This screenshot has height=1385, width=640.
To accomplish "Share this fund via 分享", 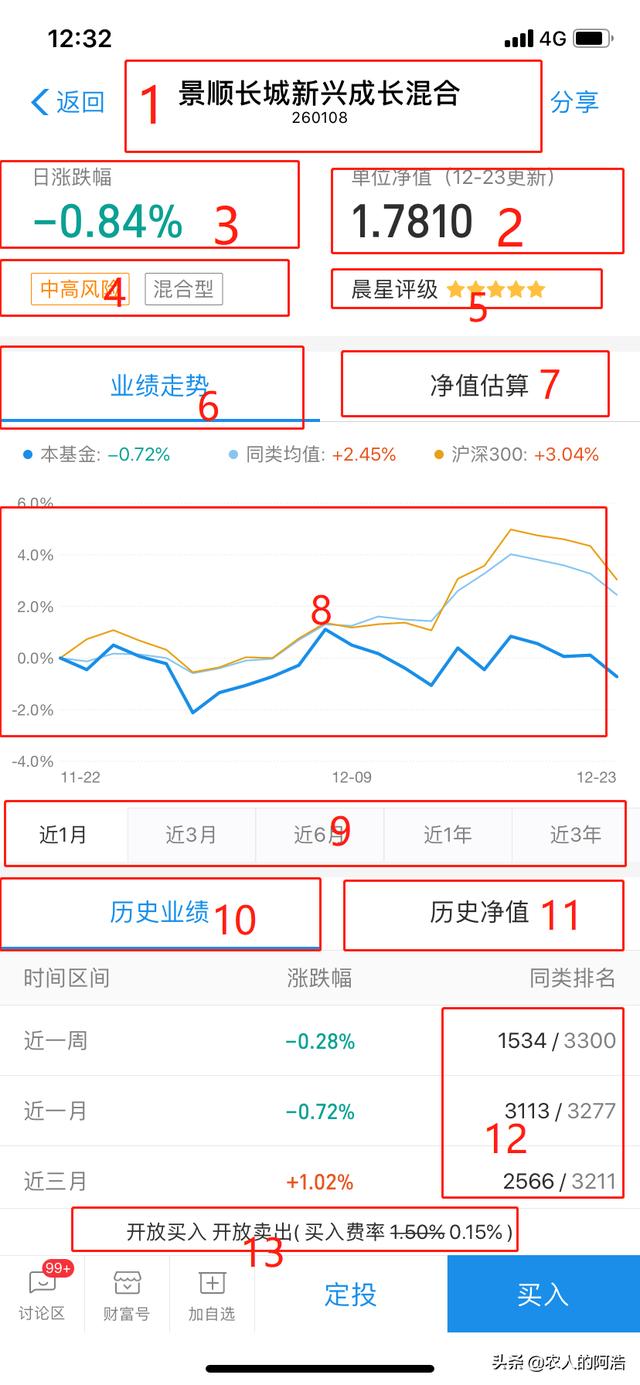I will (574, 101).
